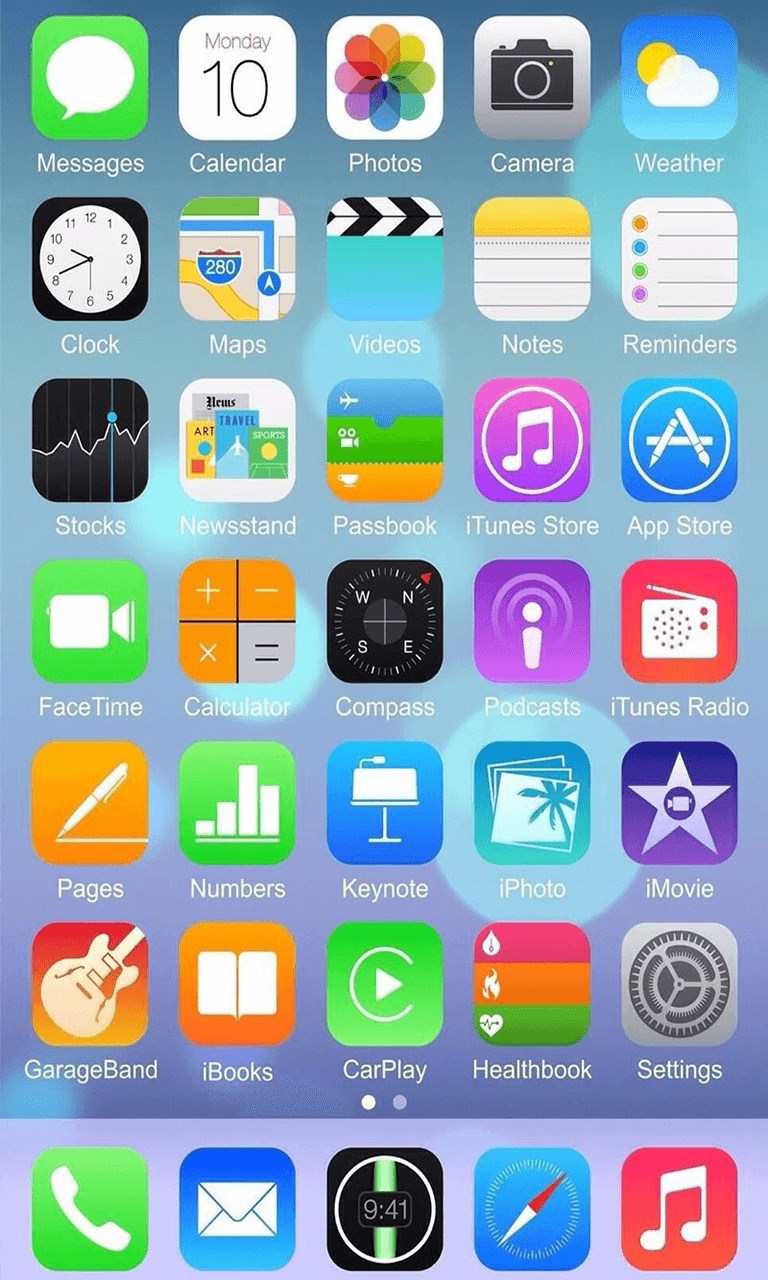Launch GarageBand
The width and height of the screenshot is (768, 1280).
click(90, 984)
